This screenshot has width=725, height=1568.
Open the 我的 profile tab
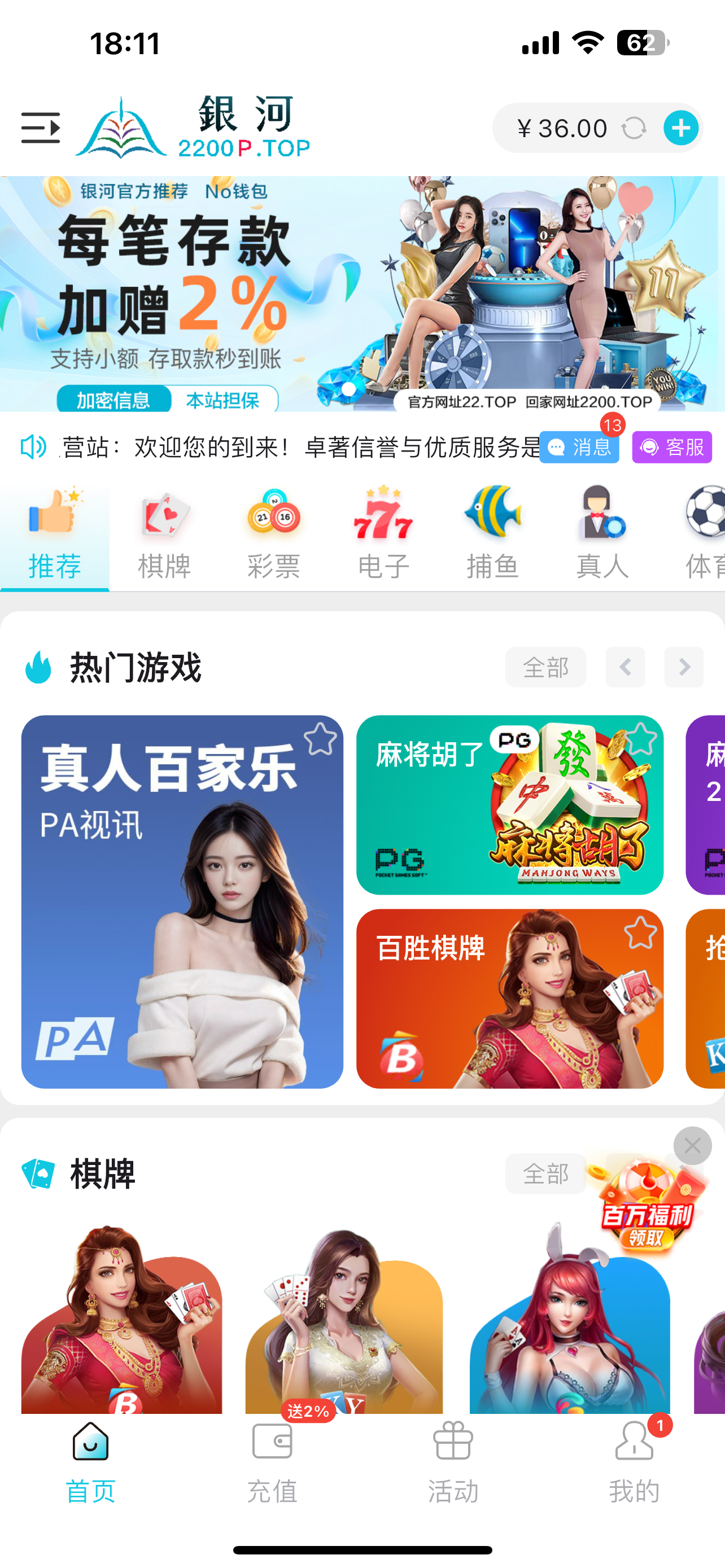(634, 1461)
